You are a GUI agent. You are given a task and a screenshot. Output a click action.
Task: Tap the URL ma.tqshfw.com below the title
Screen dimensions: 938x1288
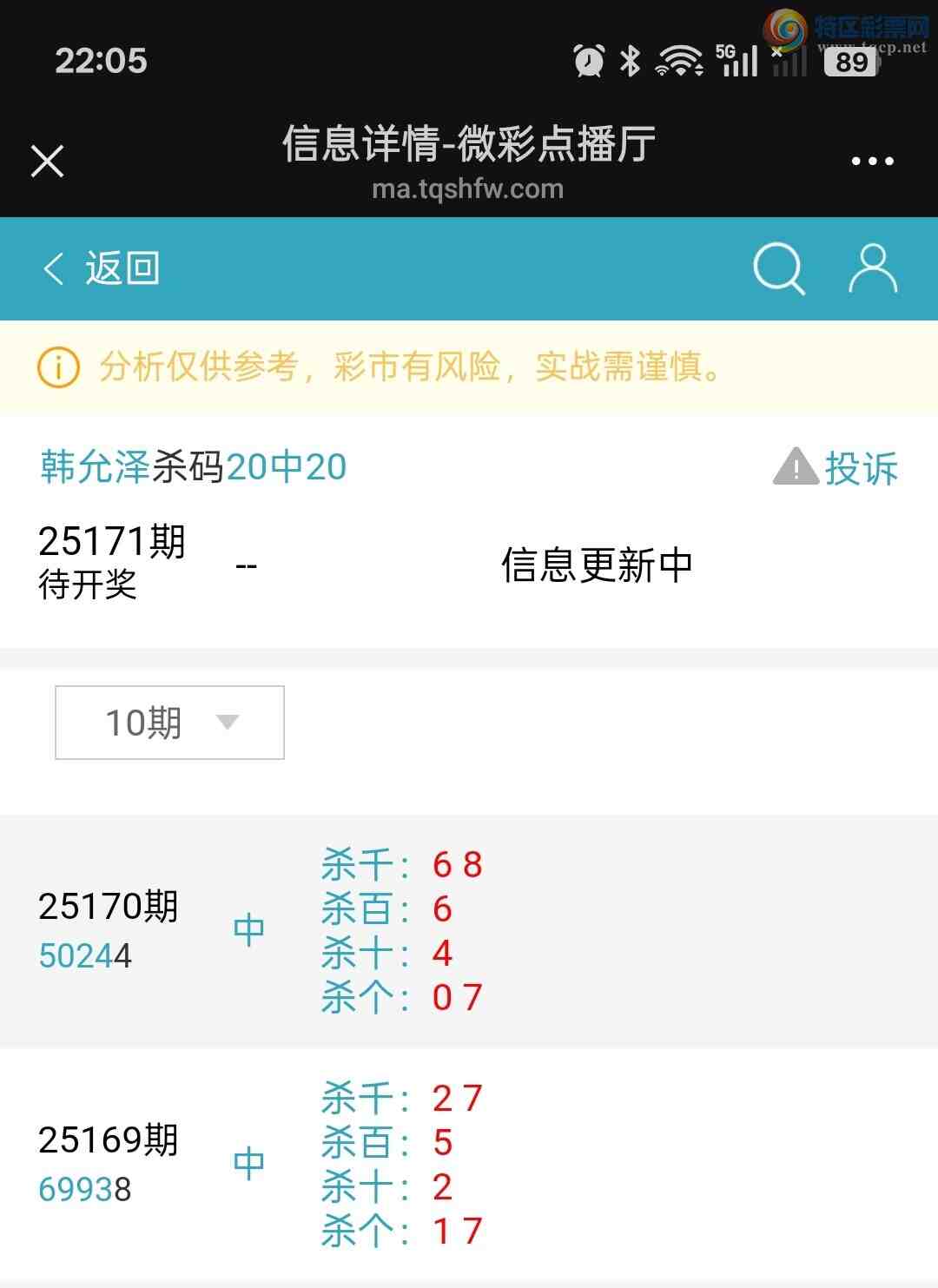pyautogui.click(x=469, y=188)
